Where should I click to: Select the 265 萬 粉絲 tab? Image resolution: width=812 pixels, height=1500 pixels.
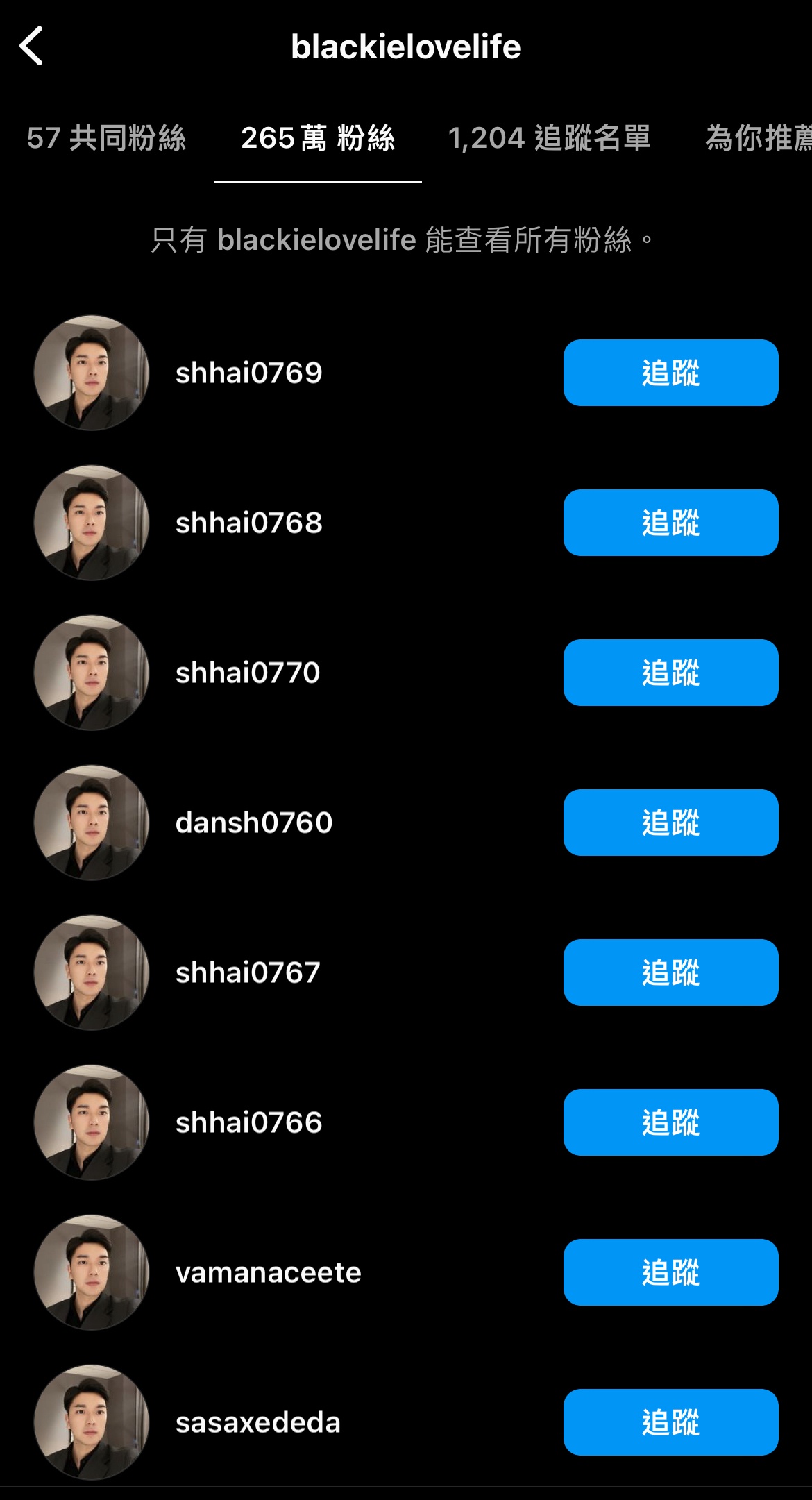[318, 138]
